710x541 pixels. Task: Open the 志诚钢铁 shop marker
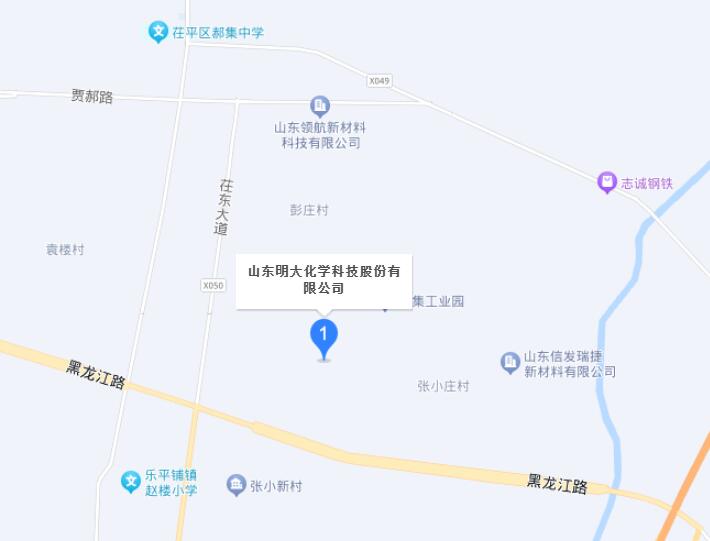[x=606, y=183]
